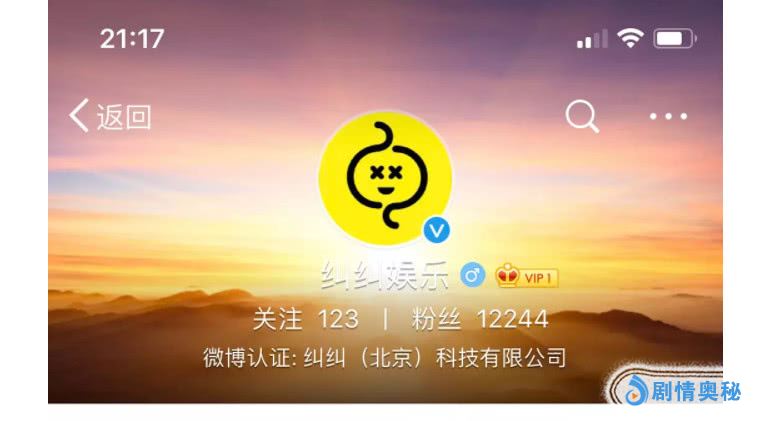Image resolution: width=769 pixels, height=421 pixels.
Task: Open the 关注 123 following list
Action: [x=305, y=319]
